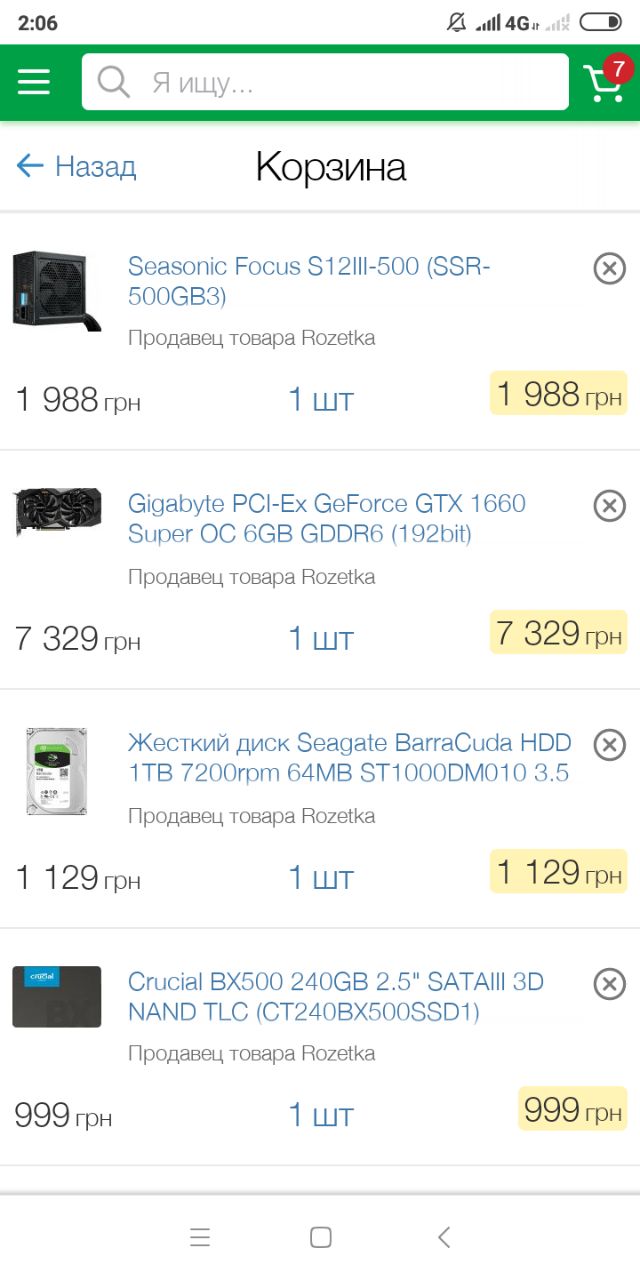Change quantity '1 шт' for Crucial BX500
Image resolution: width=640 pixels, height=1280 pixels.
321,1115
